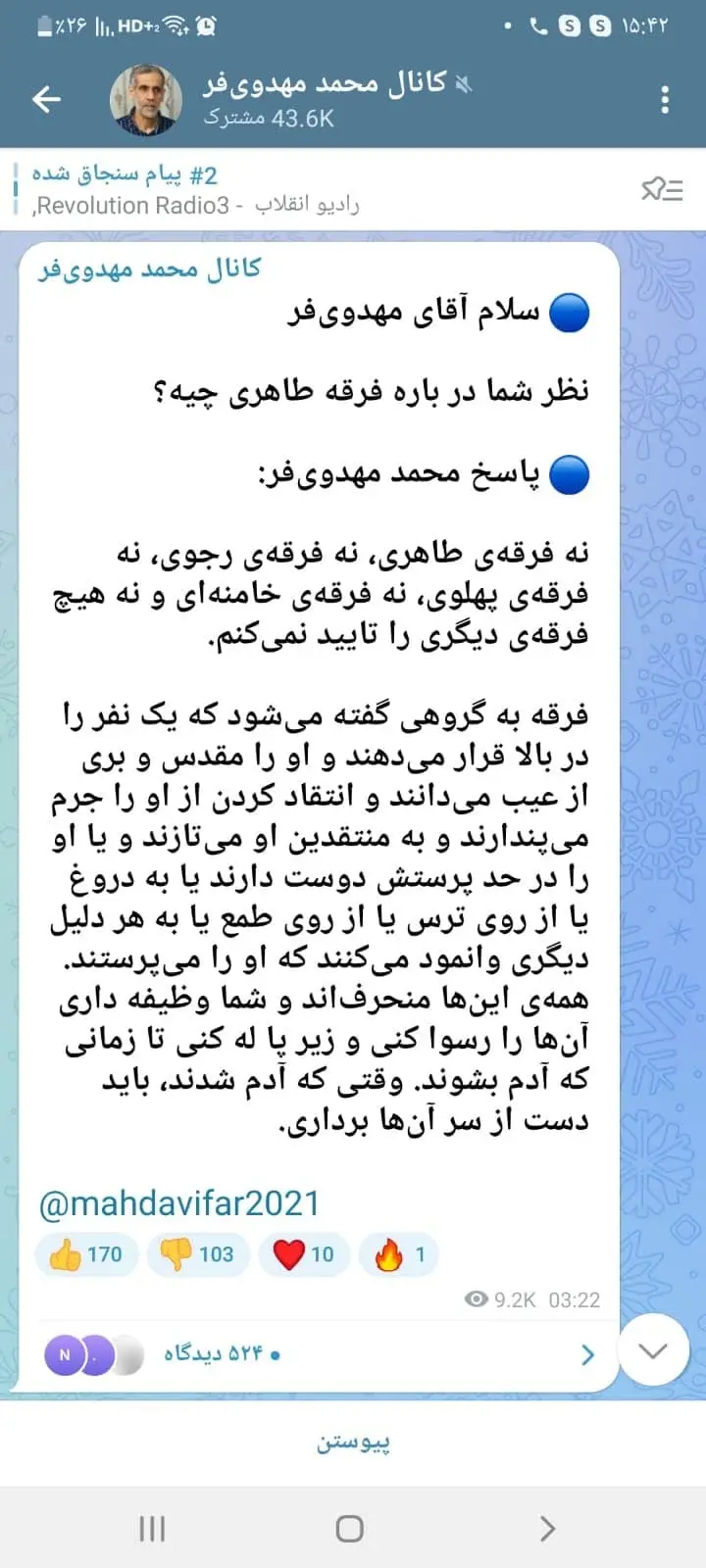Go back using the header arrow
706x1568 pixels.
(46, 99)
